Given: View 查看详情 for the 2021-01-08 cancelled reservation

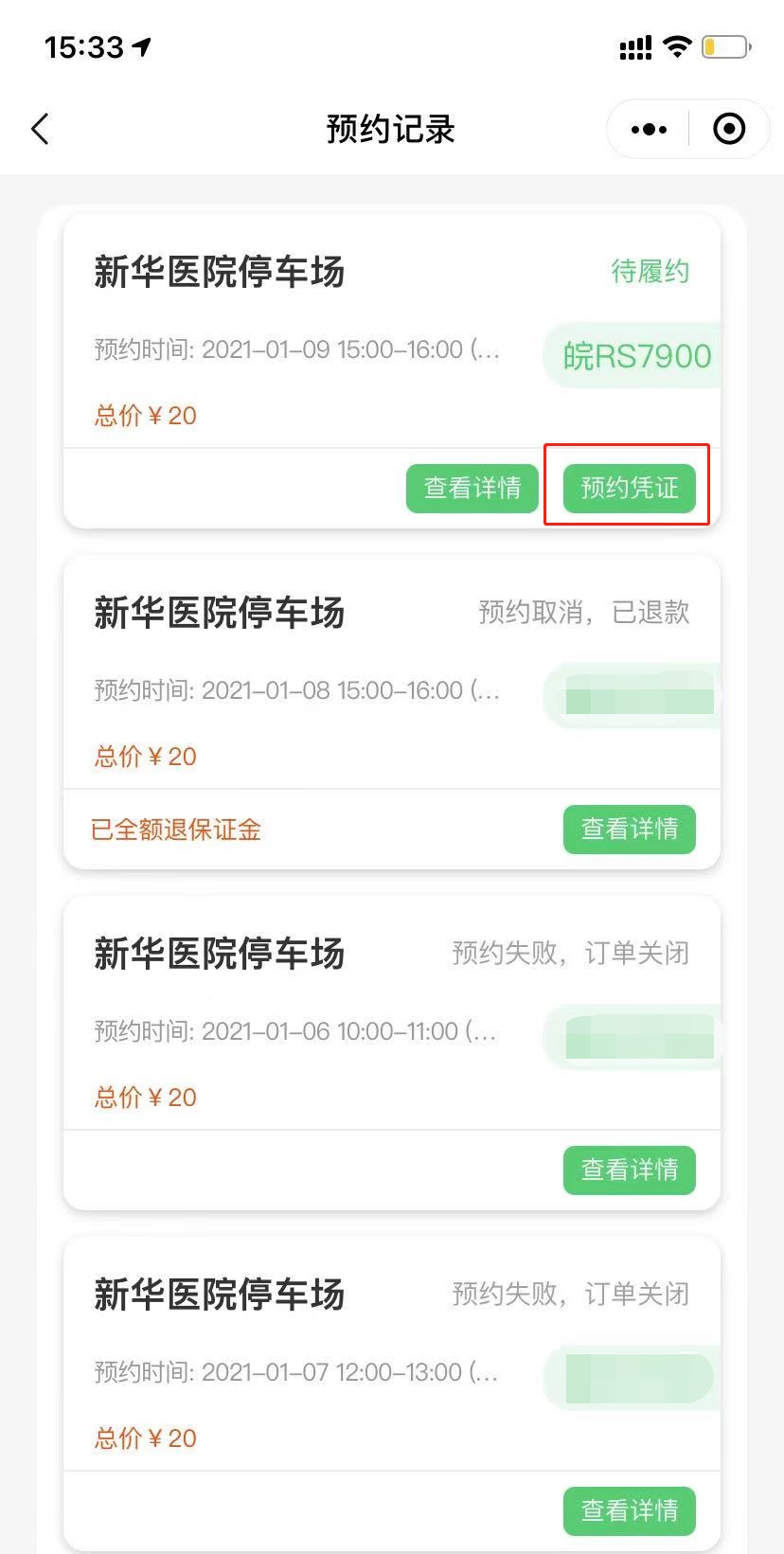Looking at the screenshot, I should 629,830.
